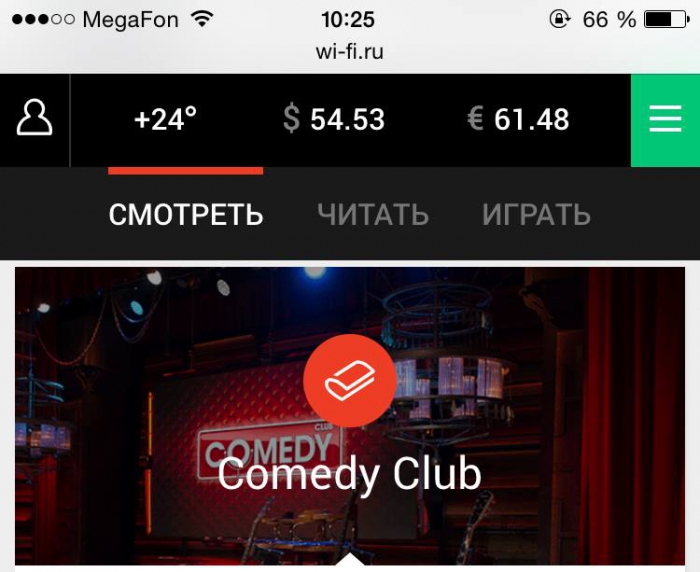Image resolution: width=700 pixels, height=572 pixels.
Task: Open the Comedy Club card
Action: [349, 420]
